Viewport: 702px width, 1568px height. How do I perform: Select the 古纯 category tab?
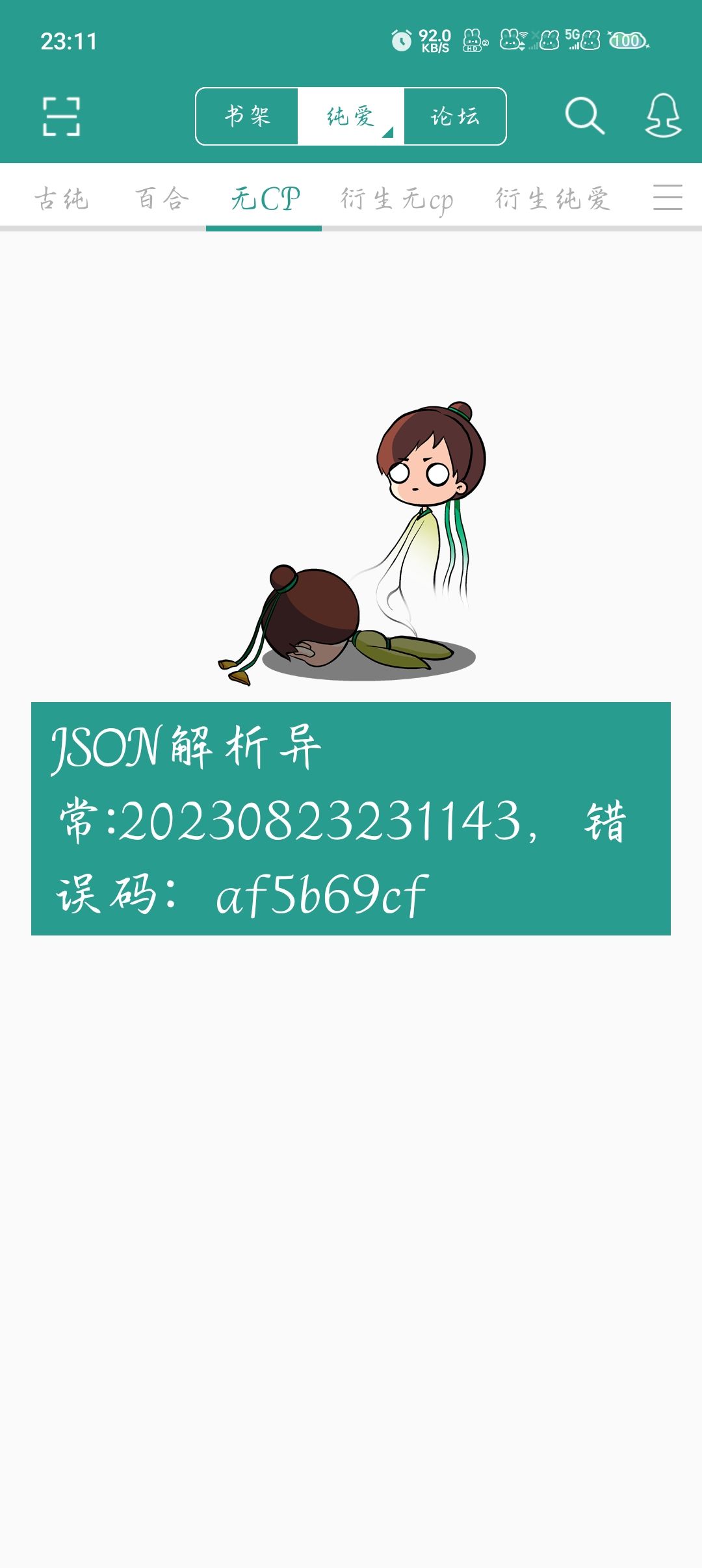point(61,198)
